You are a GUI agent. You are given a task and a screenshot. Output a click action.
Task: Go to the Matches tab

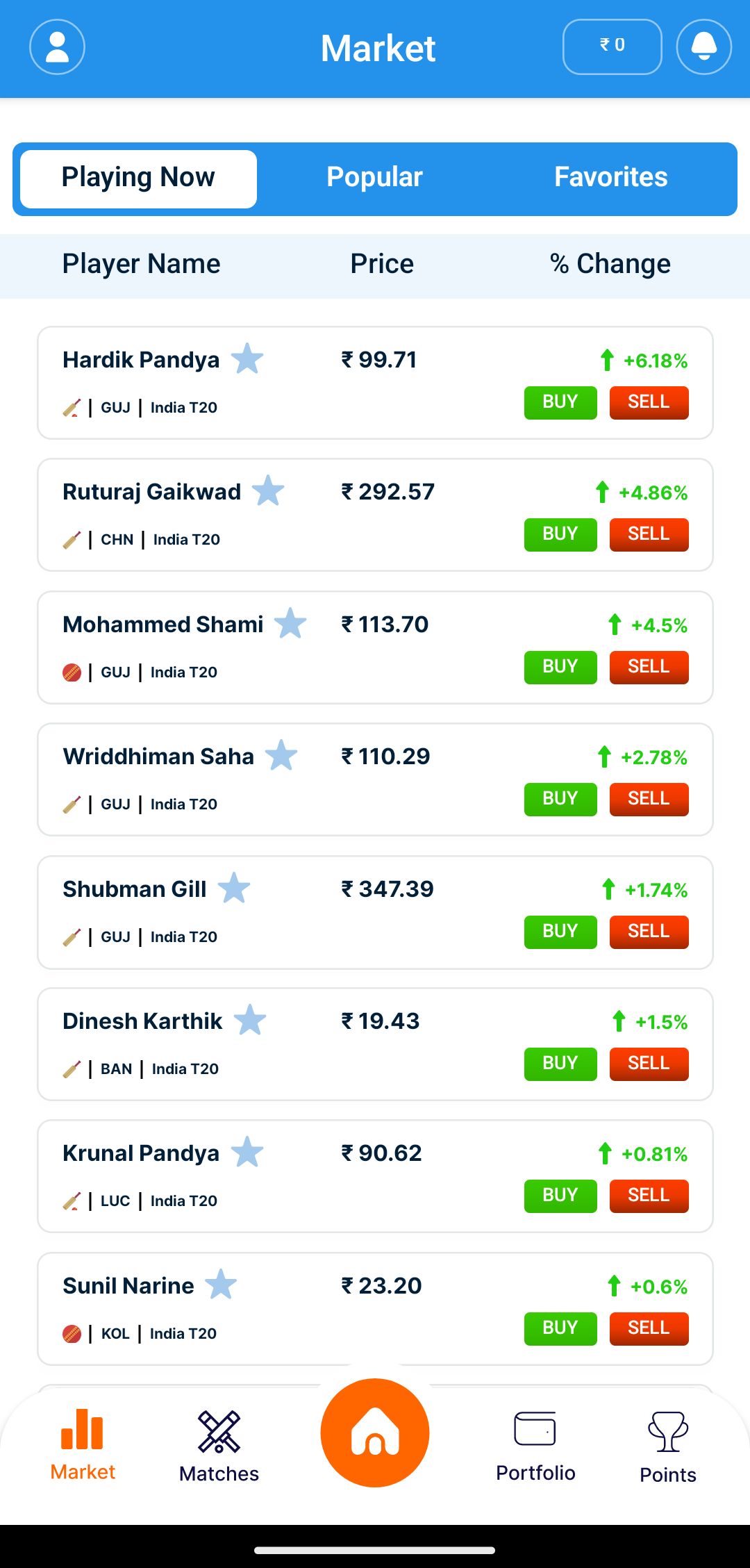(x=219, y=1446)
